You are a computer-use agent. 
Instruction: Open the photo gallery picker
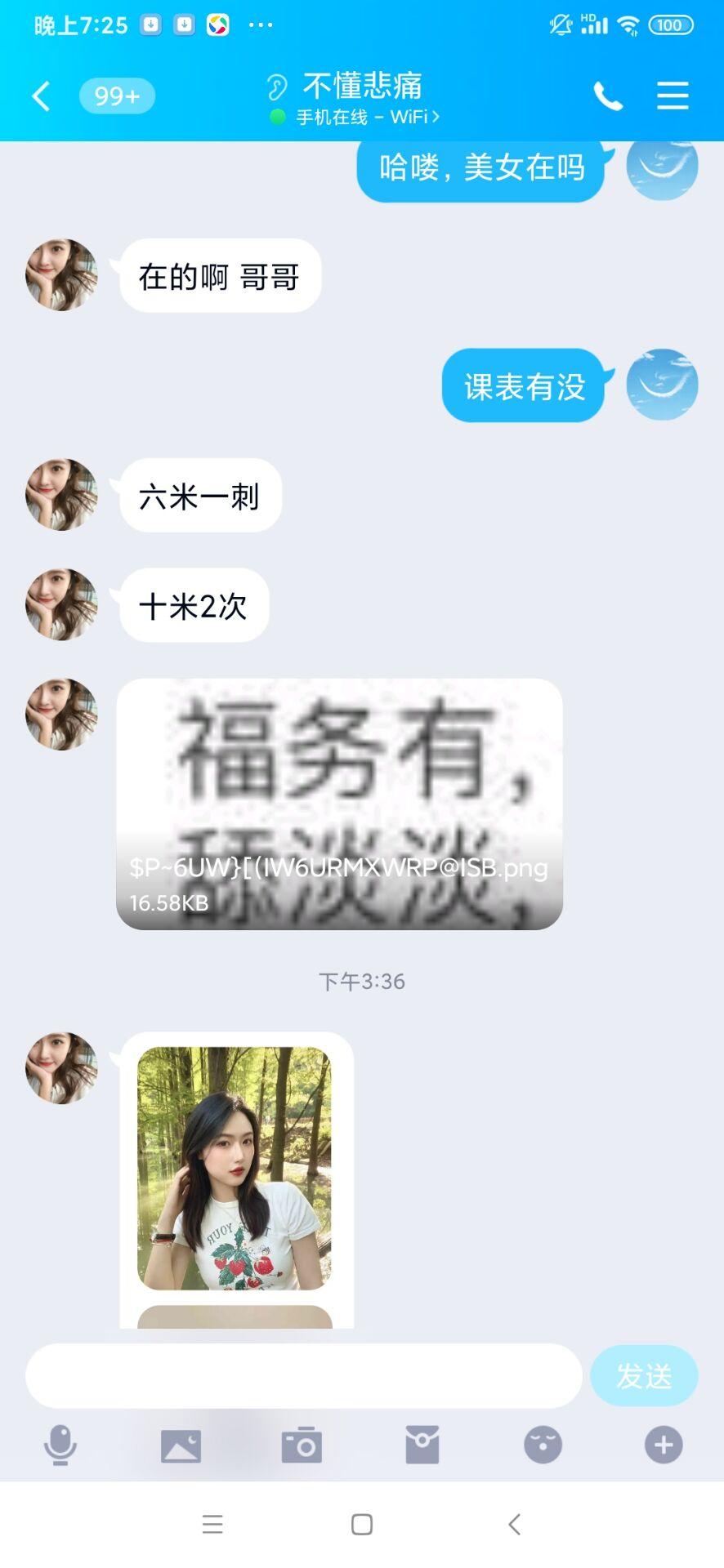(181, 1445)
